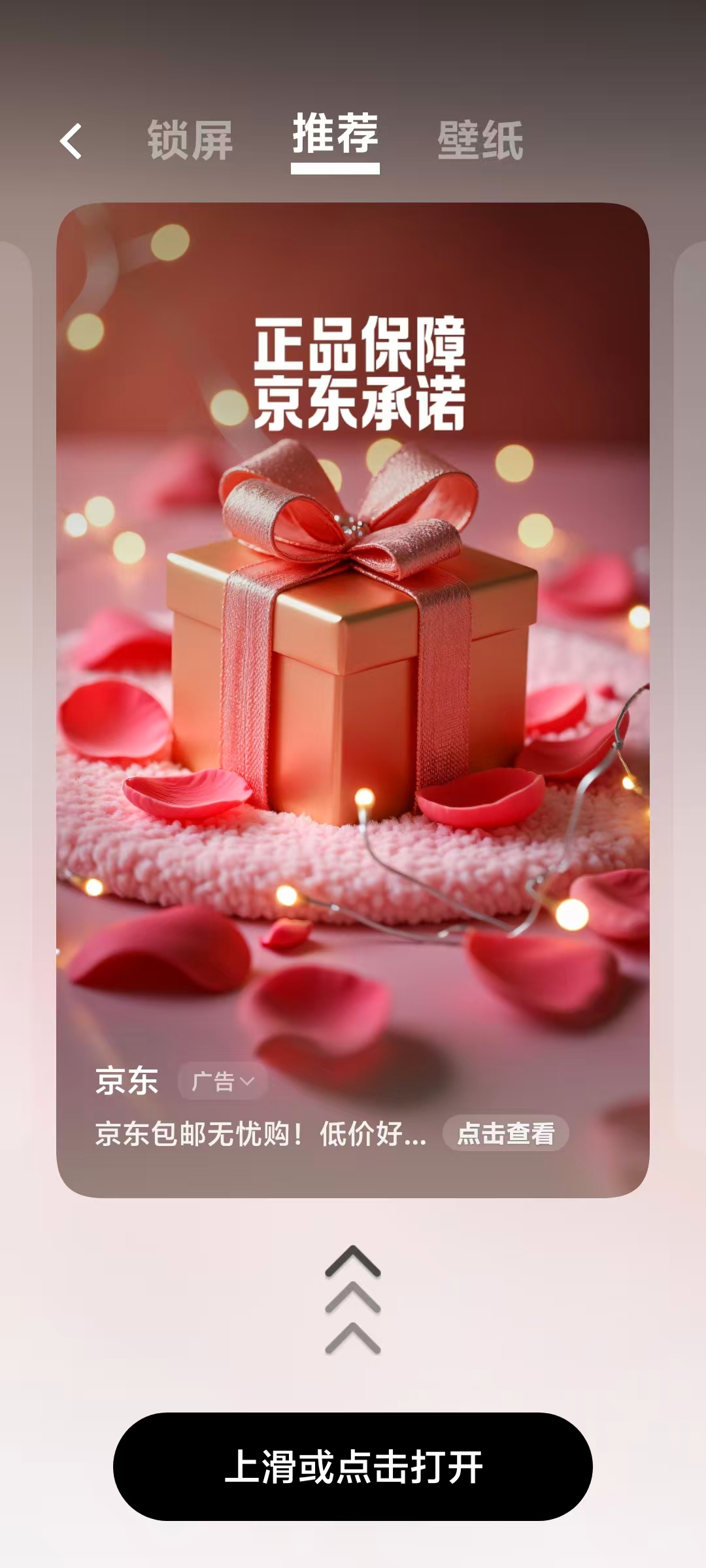This screenshot has width=706, height=1568.
Task: Switch to the 锁屏 tab
Action: click(x=190, y=140)
